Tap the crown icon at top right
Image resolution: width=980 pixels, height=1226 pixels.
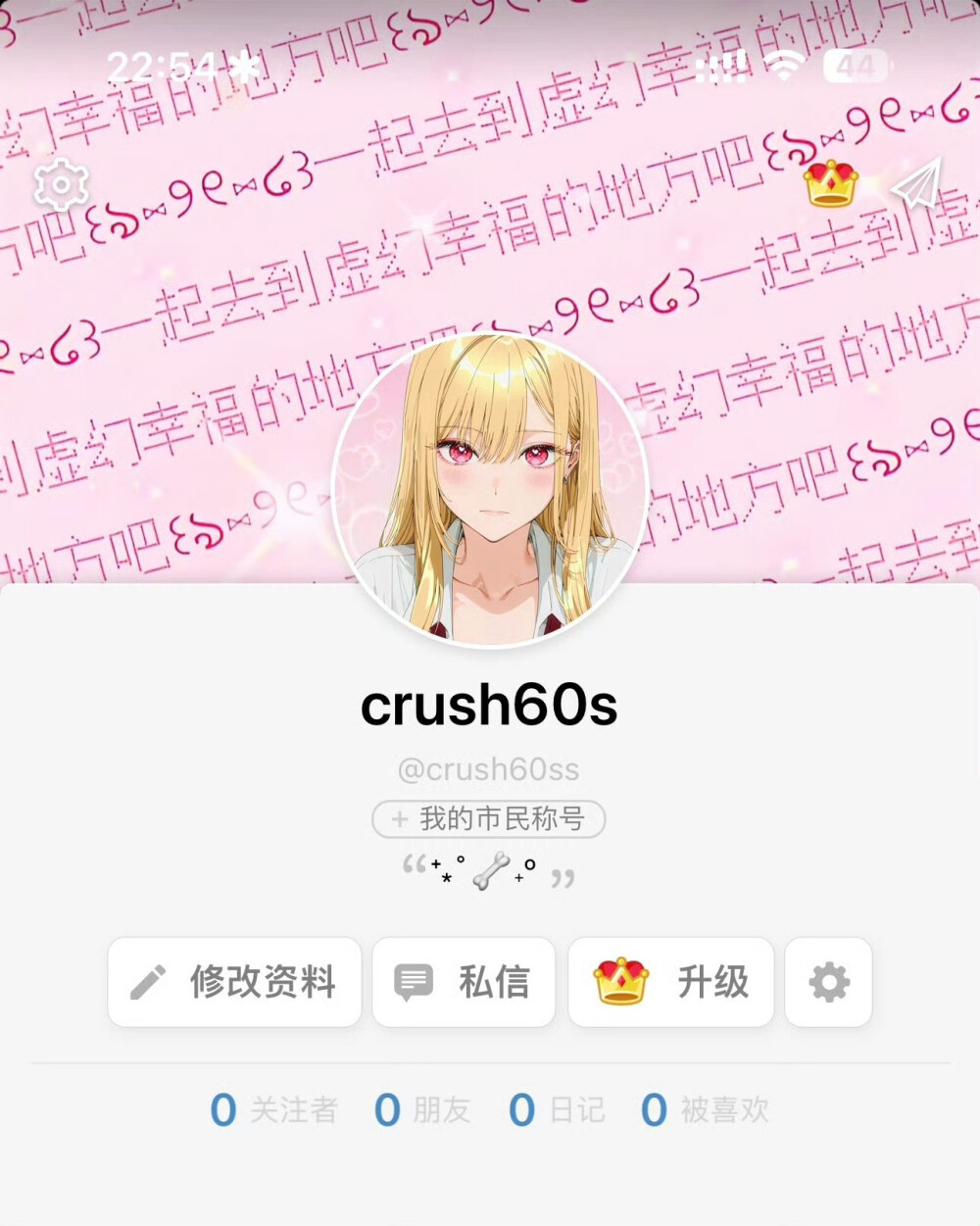coord(829,186)
